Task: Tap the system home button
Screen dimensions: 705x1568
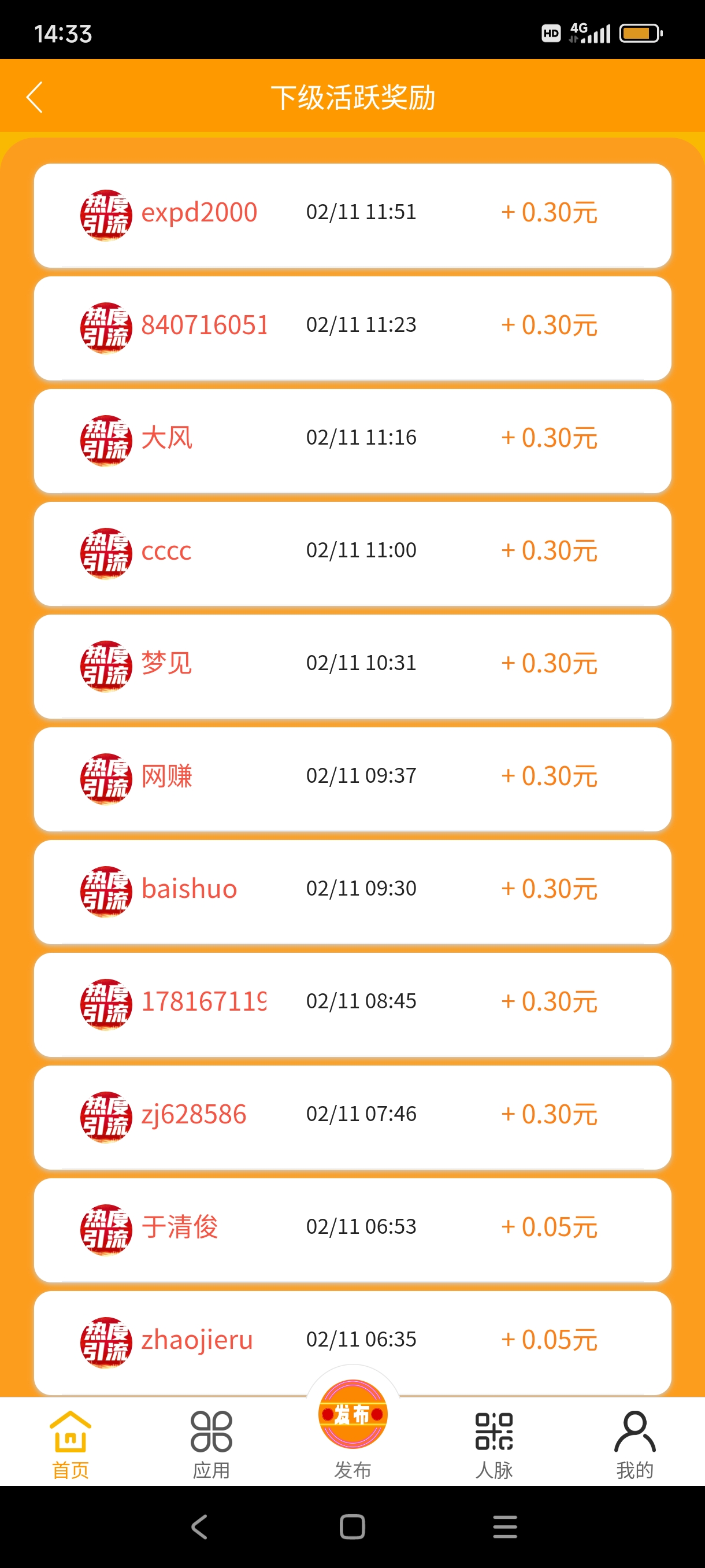Action: point(352,1526)
